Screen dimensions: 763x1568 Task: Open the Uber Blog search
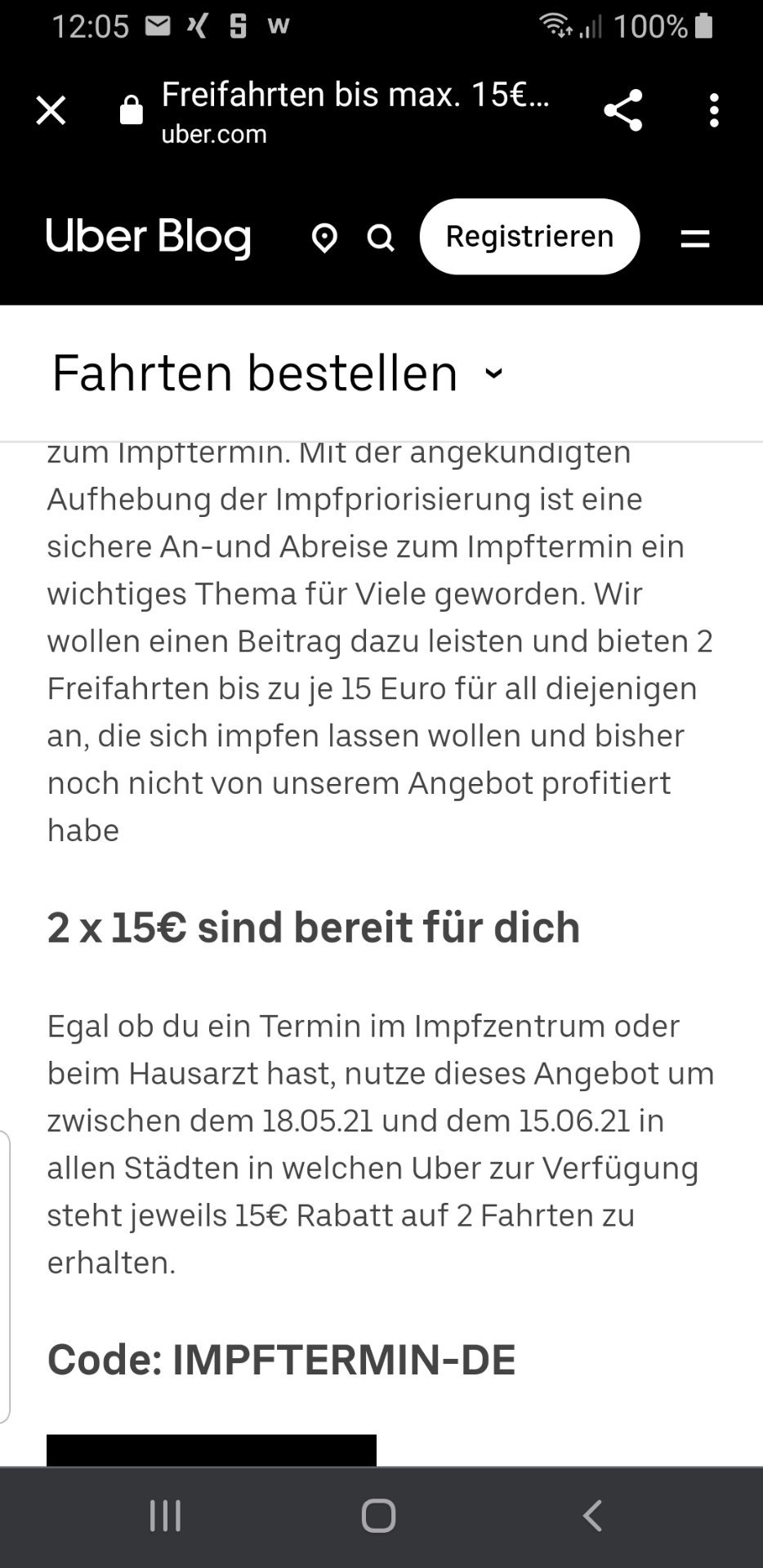pos(380,238)
